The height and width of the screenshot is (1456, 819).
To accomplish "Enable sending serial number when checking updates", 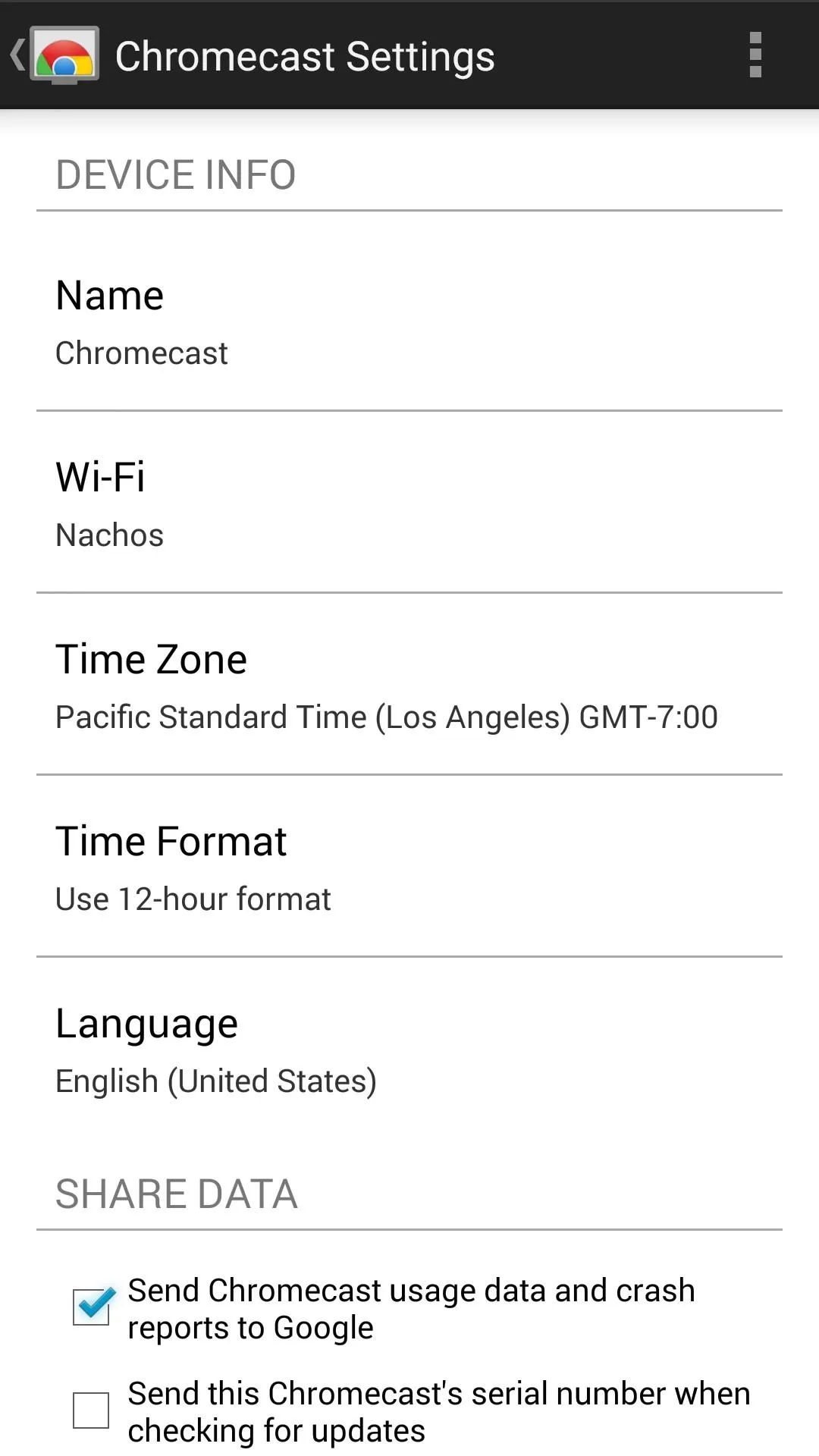I will (91, 1410).
